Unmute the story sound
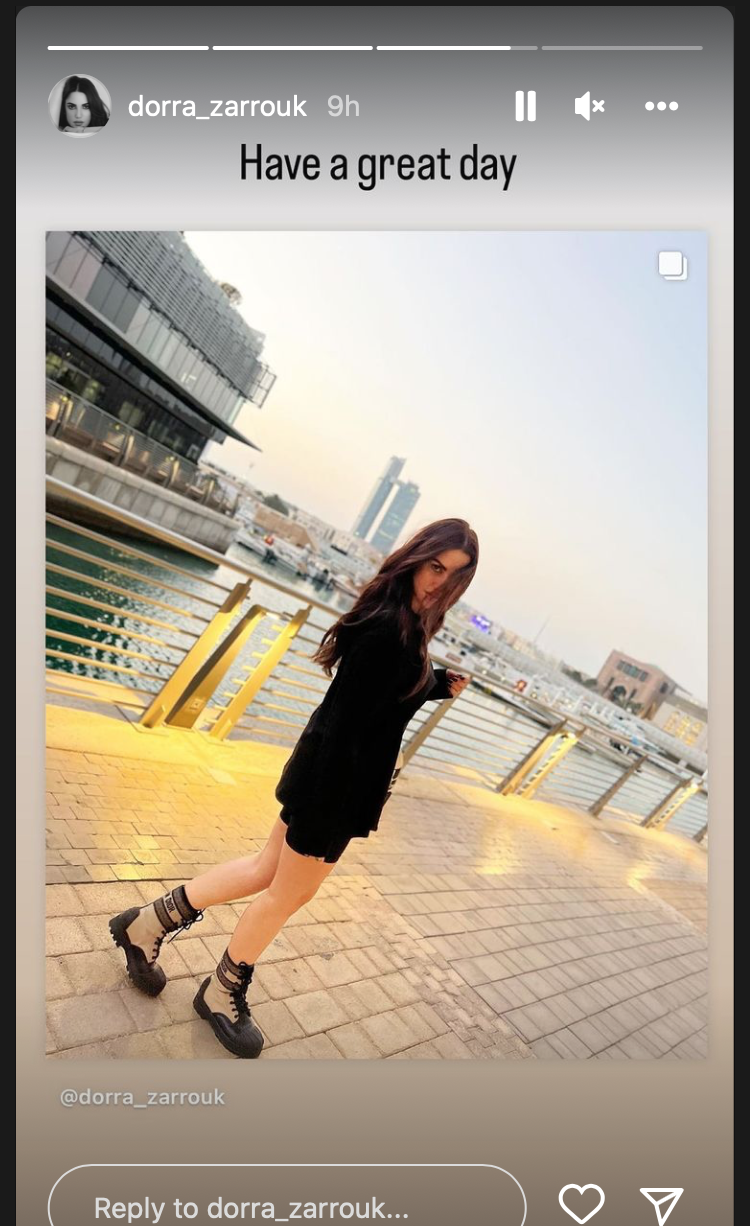The width and height of the screenshot is (750, 1226). pyautogui.click(x=589, y=106)
